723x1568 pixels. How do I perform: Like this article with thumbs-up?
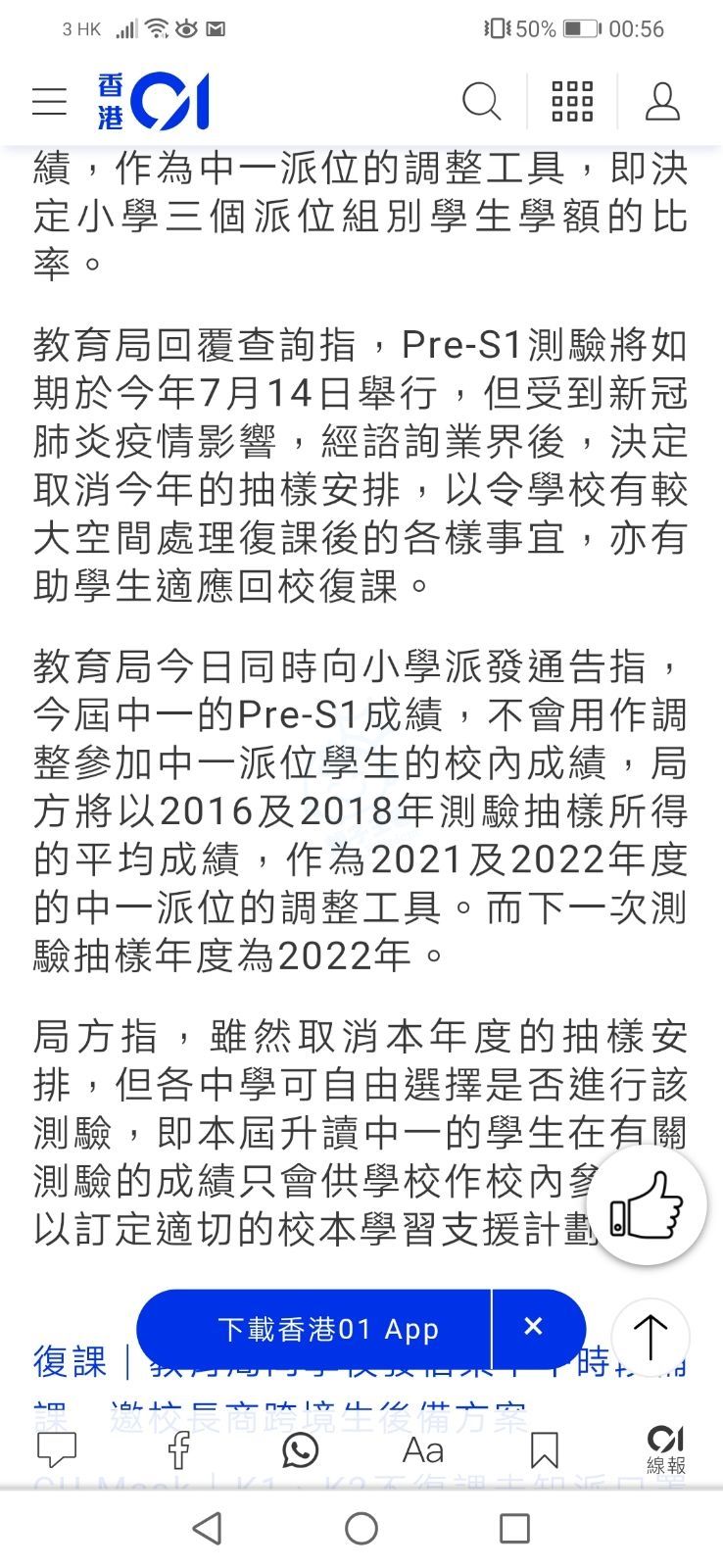[648, 1205]
